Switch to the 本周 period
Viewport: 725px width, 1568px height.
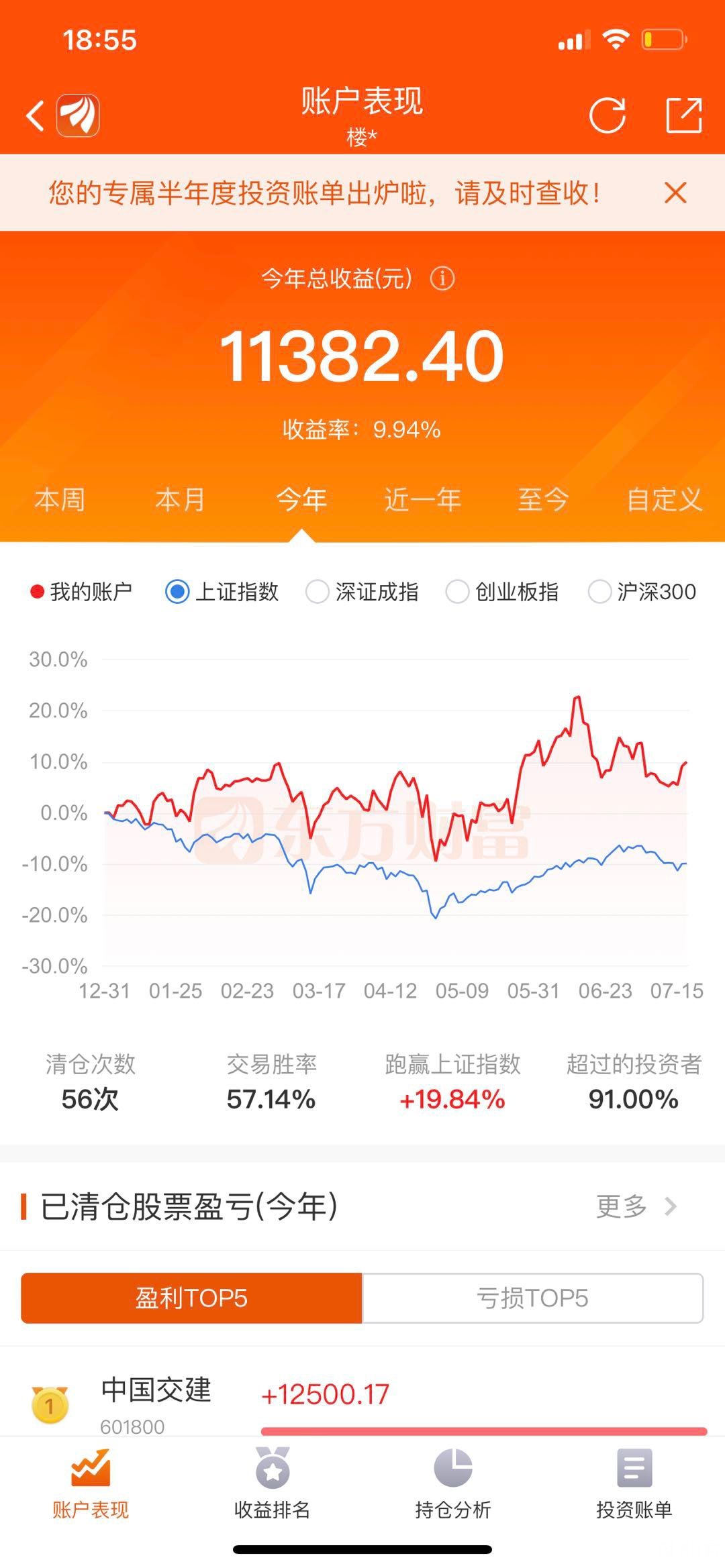click(x=60, y=500)
